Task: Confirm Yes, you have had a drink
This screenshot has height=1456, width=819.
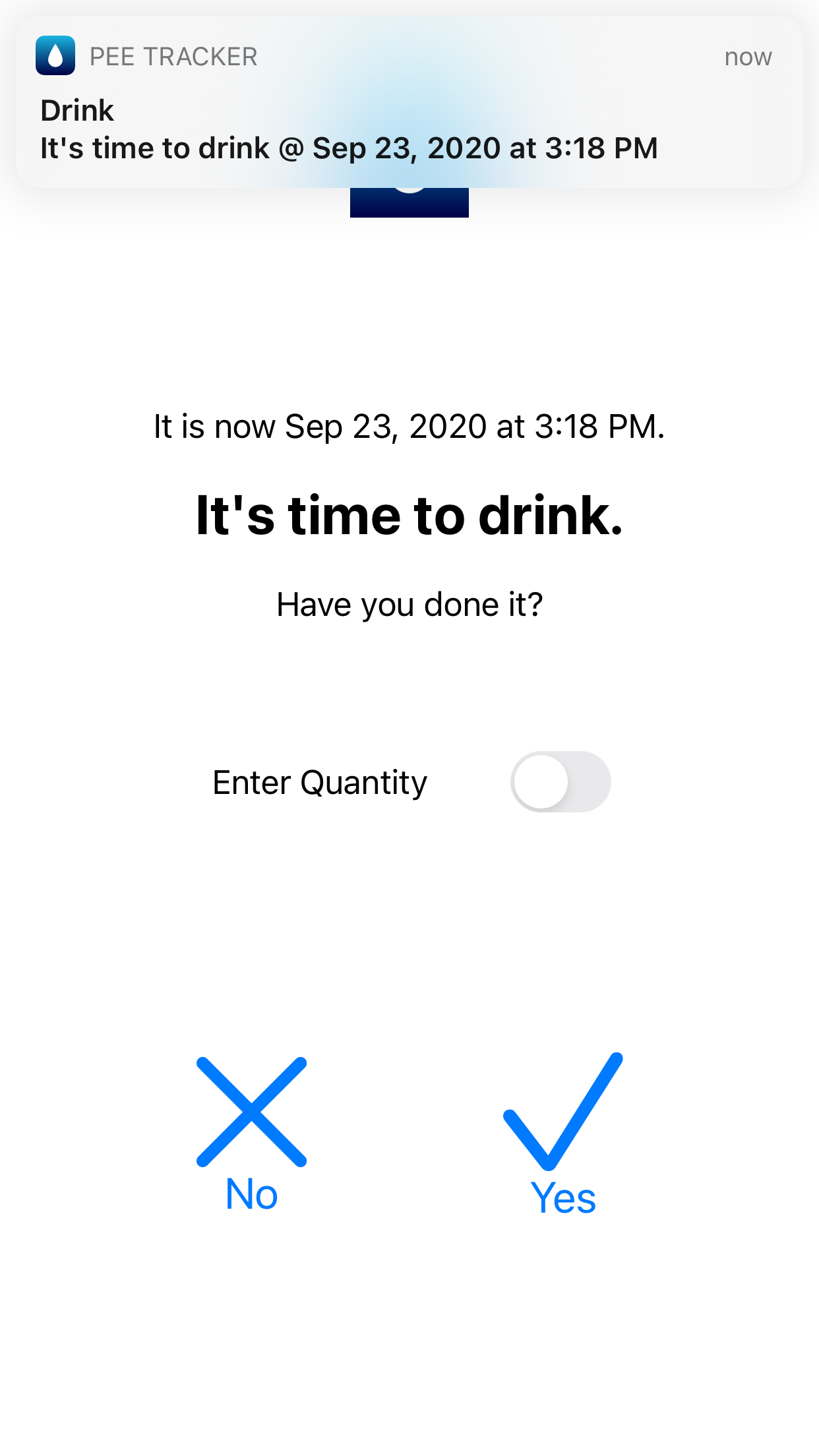Action: (563, 1136)
